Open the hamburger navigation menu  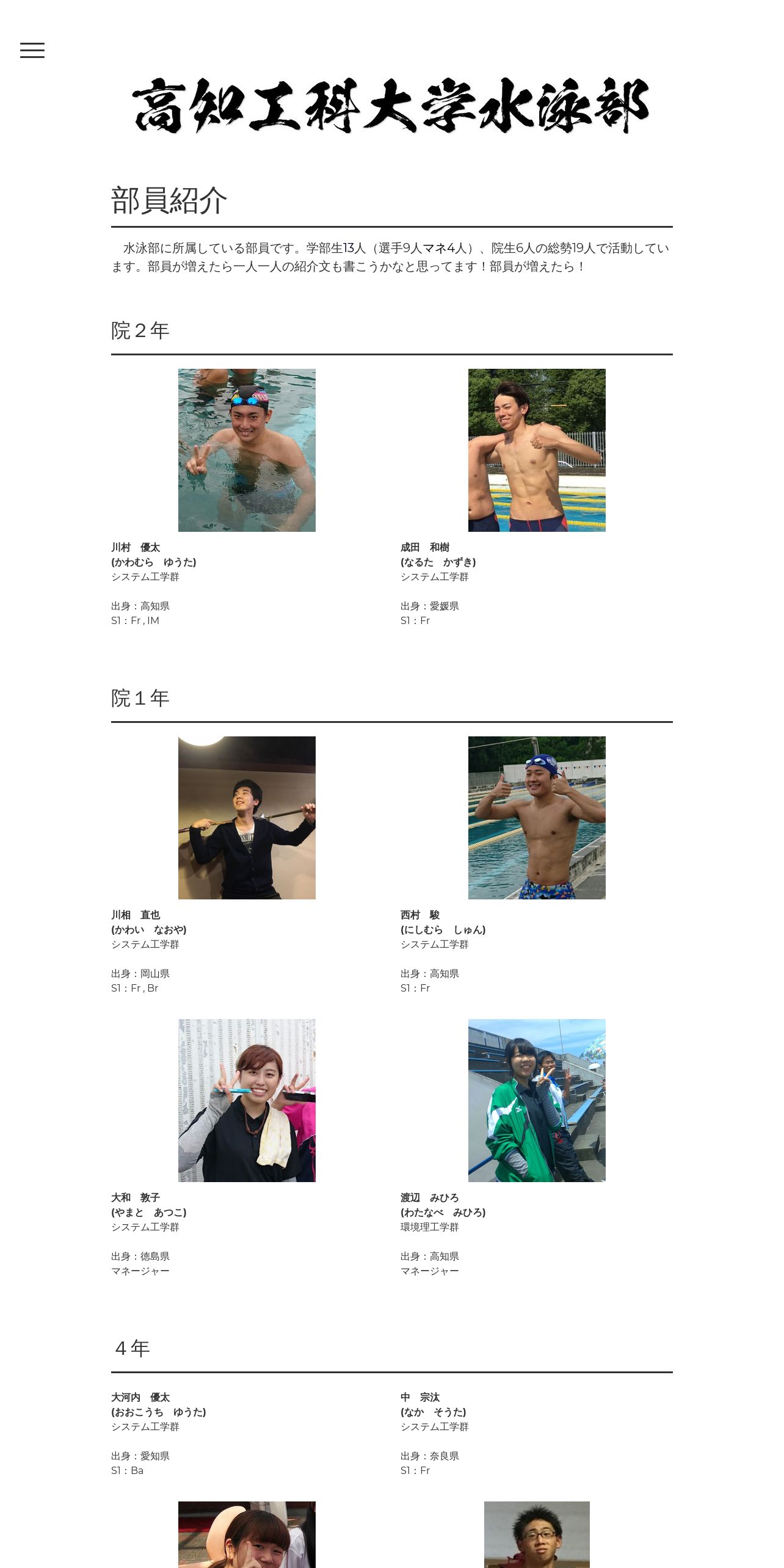[x=32, y=50]
